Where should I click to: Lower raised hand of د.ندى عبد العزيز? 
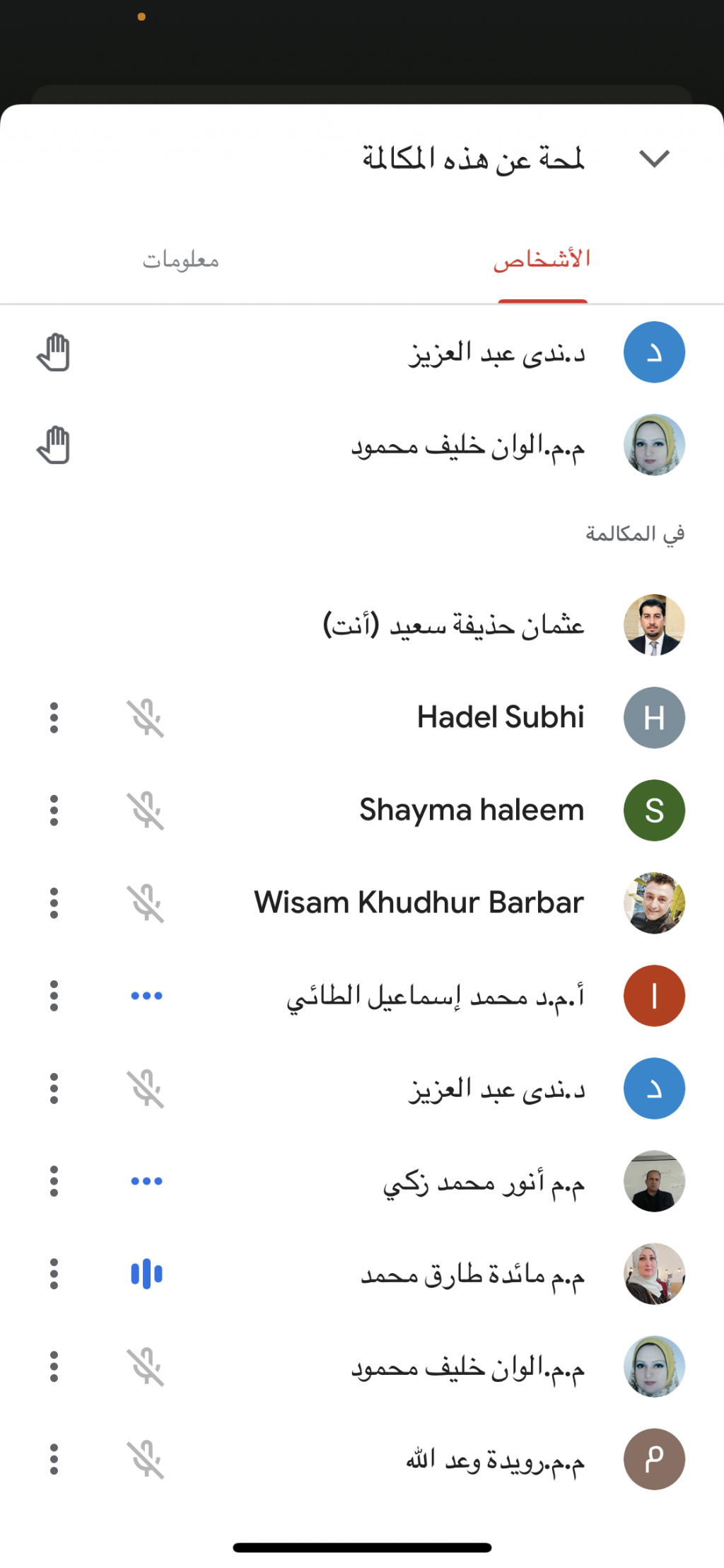tap(54, 352)
